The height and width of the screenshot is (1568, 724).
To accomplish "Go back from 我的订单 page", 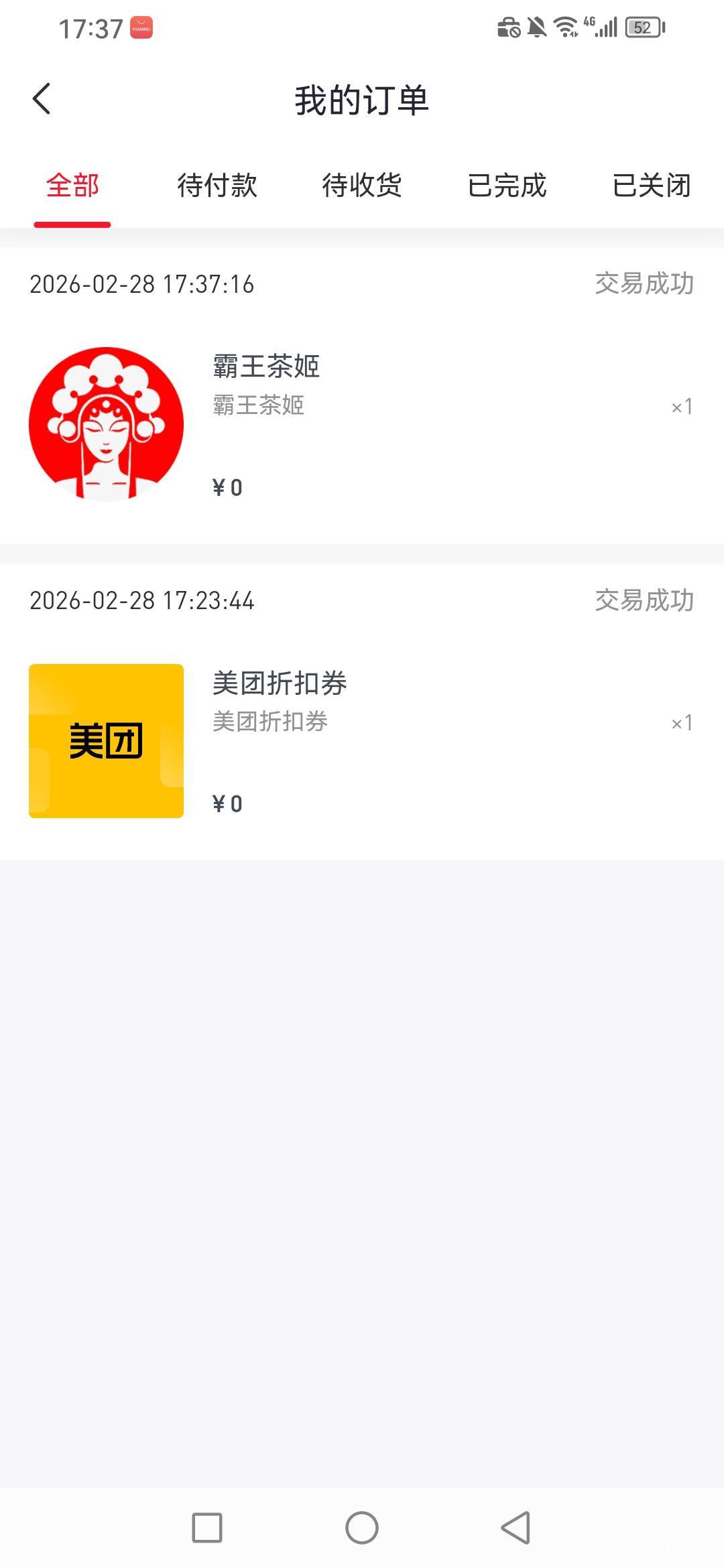I will (42, 99).
